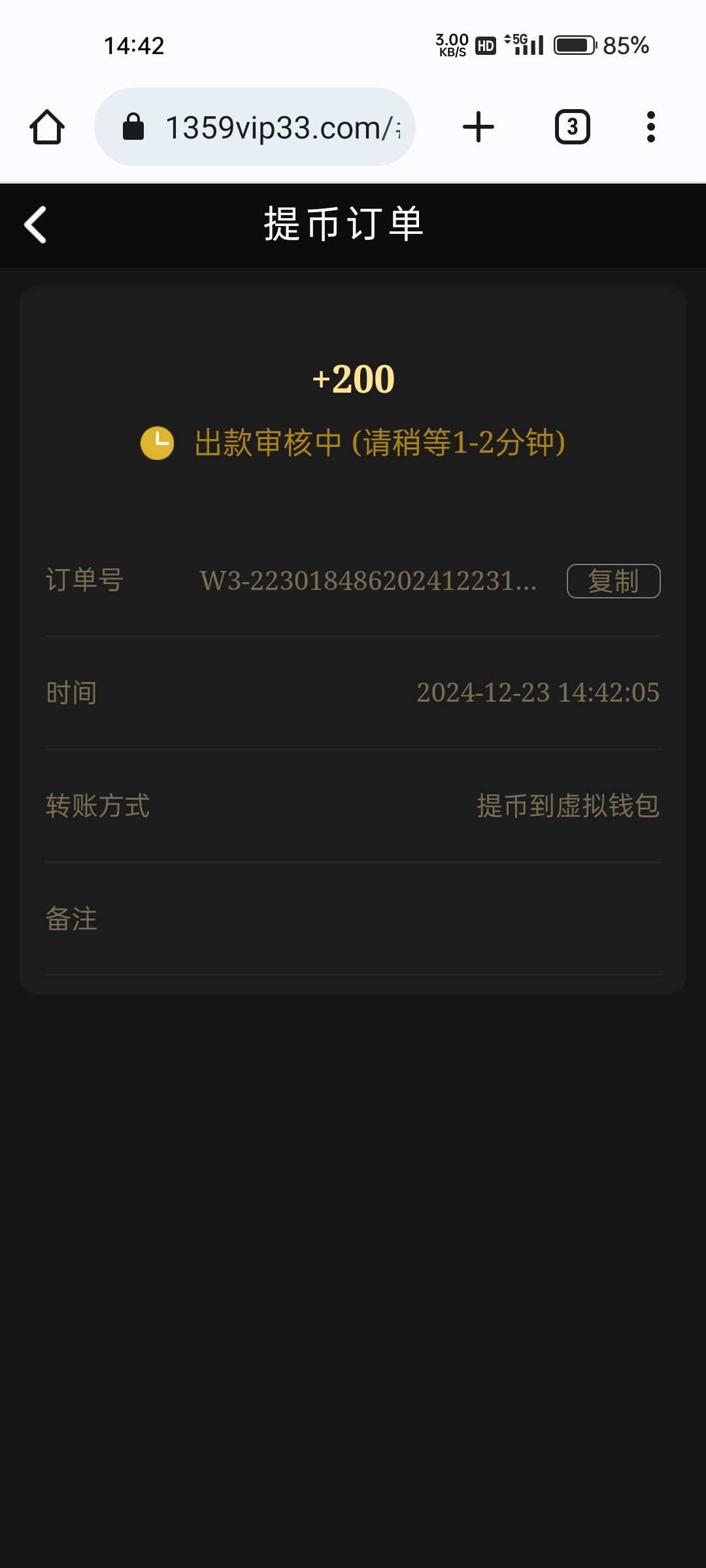The image size is (706, 1568).
Task: Go back from the 提币订单 page
Action: pyautogui.click(x=35, y=225)
